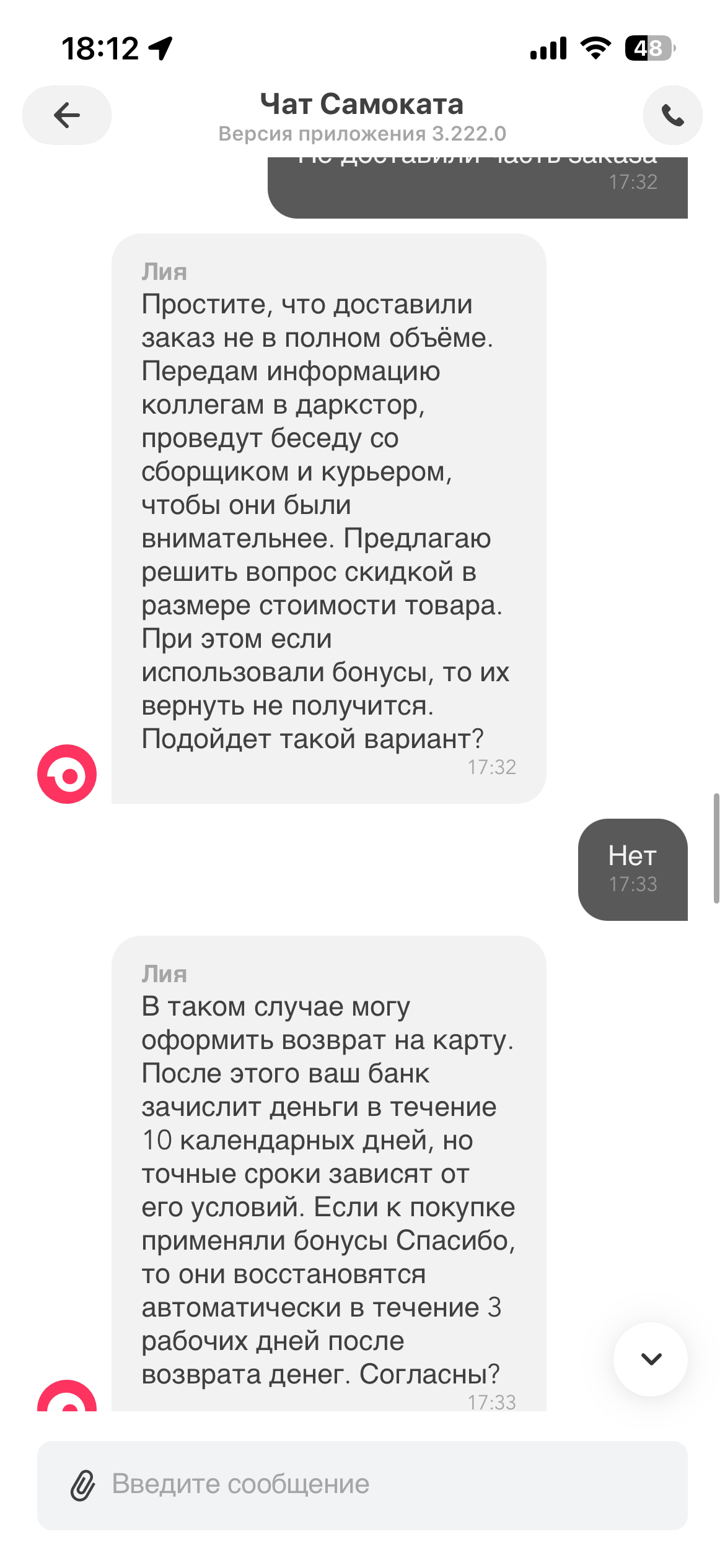Jump to latest message with down arrow
Image resolution: width=725 pixels, height=1568 pixels.
(x=651, y=1359)
